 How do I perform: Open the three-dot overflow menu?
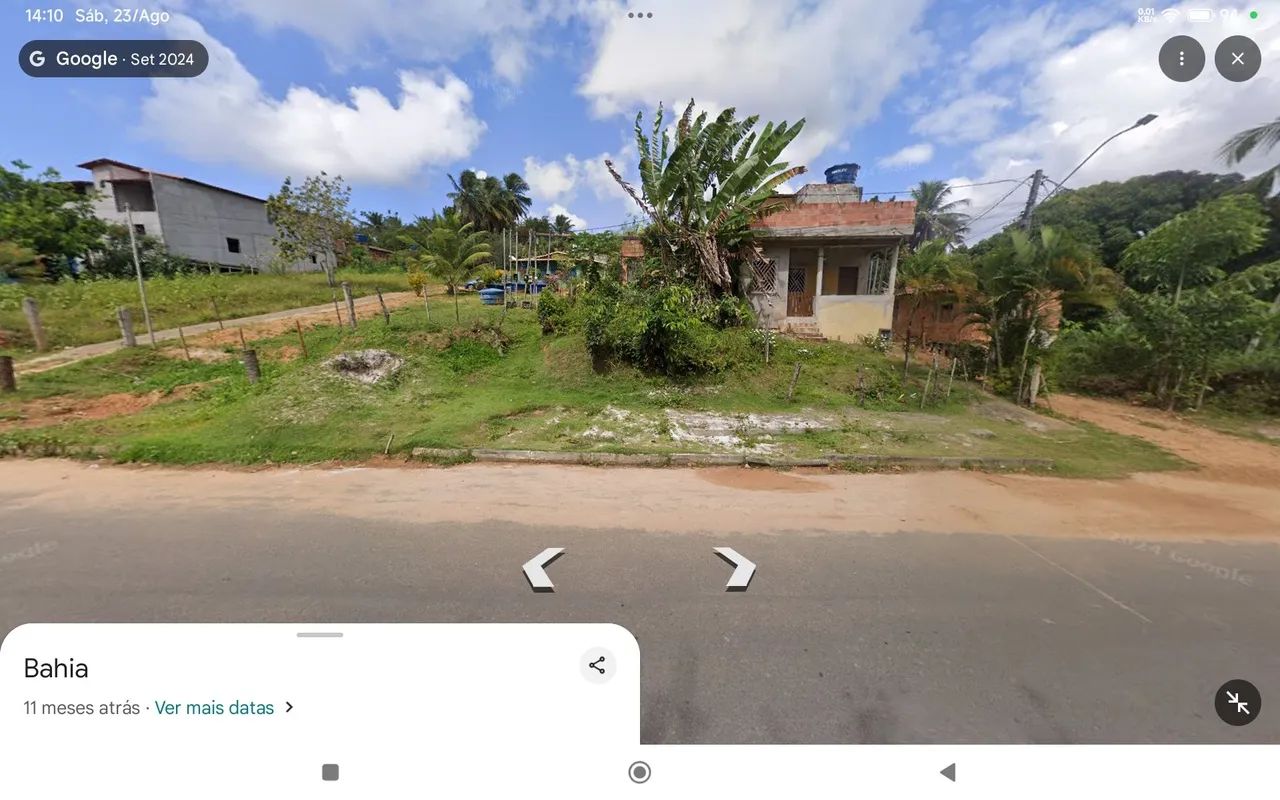click(1181, 59)
